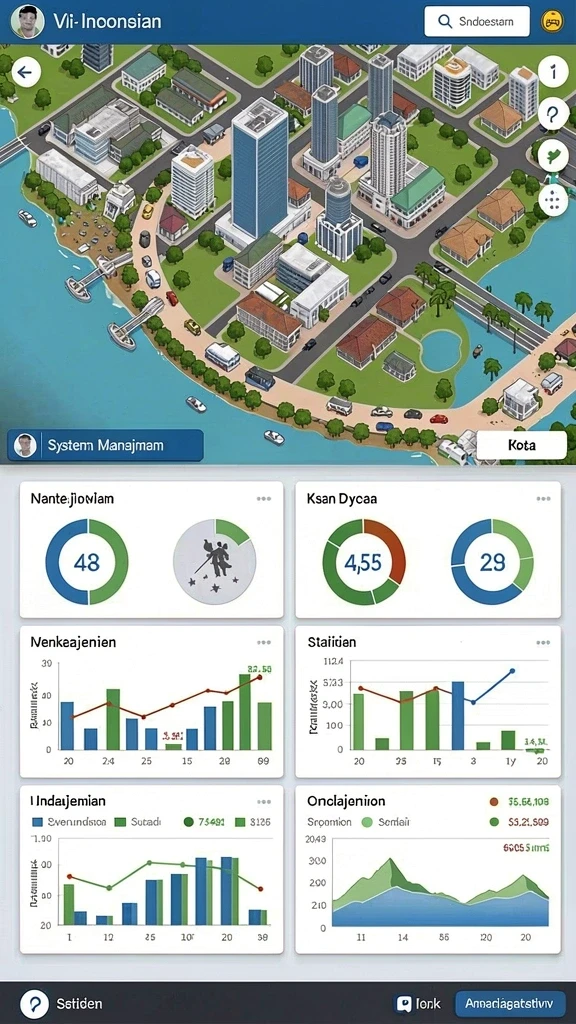Open the profile avatar in the header
The height and width of the screenshot is (1024, 576).
pyautogui.click(x=28, y=22)
